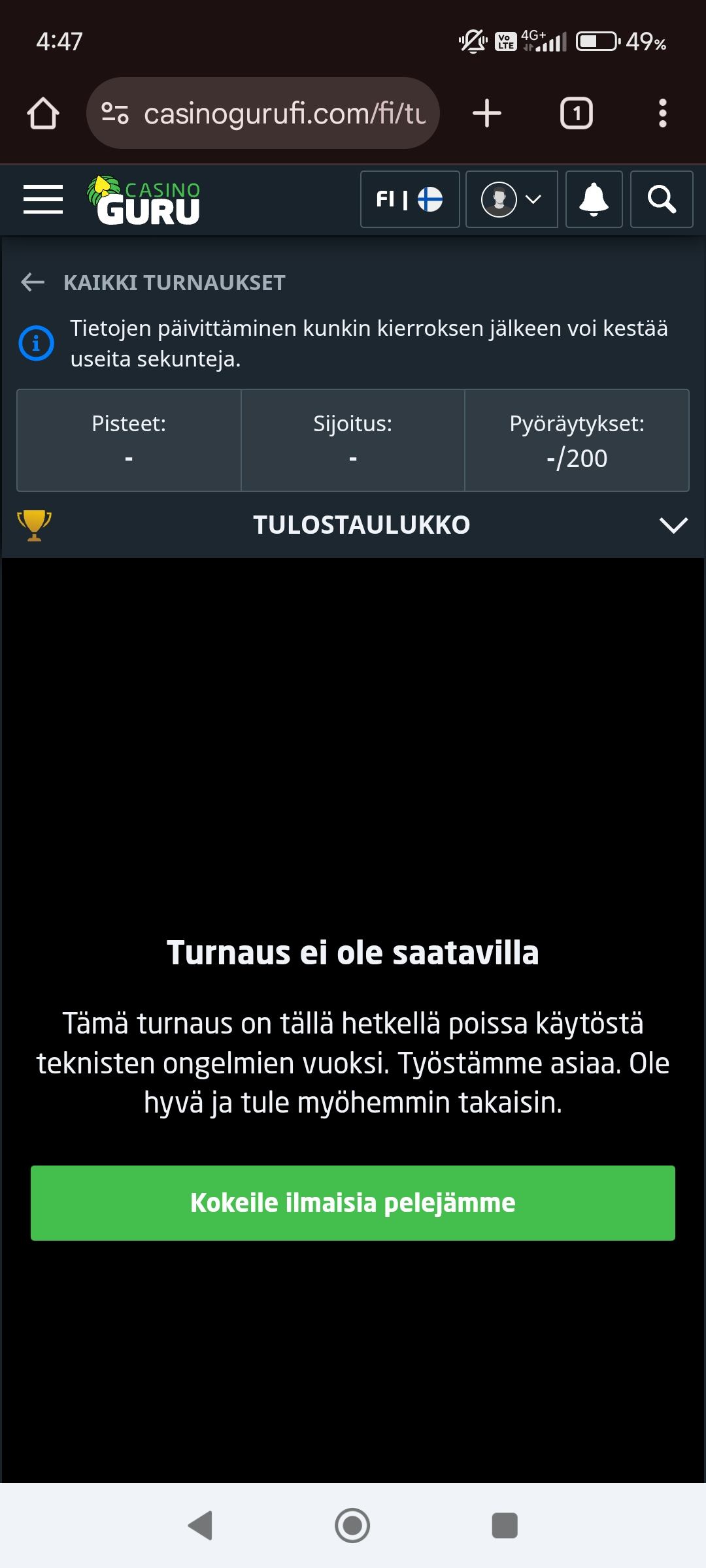Open the browser overflow menu
Image resolution: width=706 pixels, height=1568 pixels.
point(662,114)
